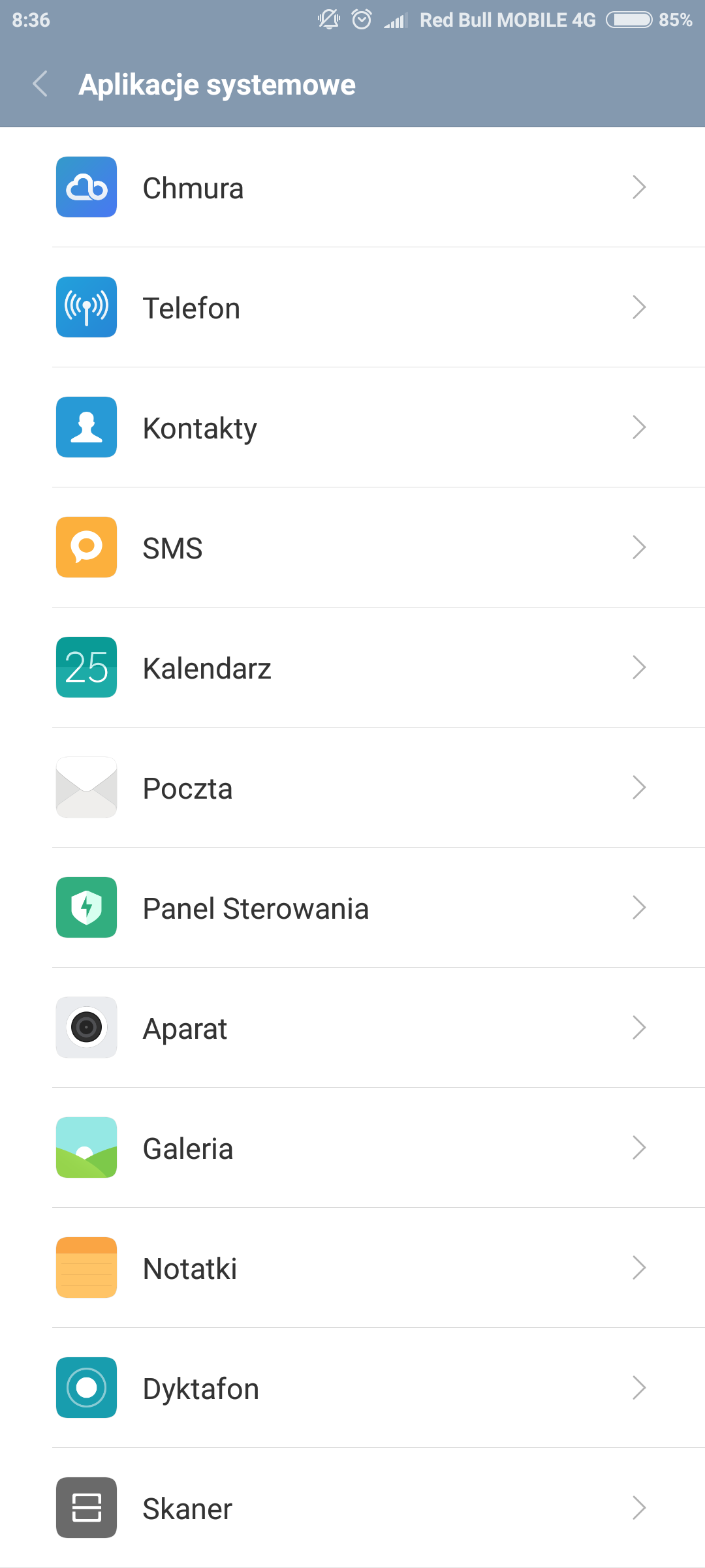Select the Telefon row

point(352,307)
